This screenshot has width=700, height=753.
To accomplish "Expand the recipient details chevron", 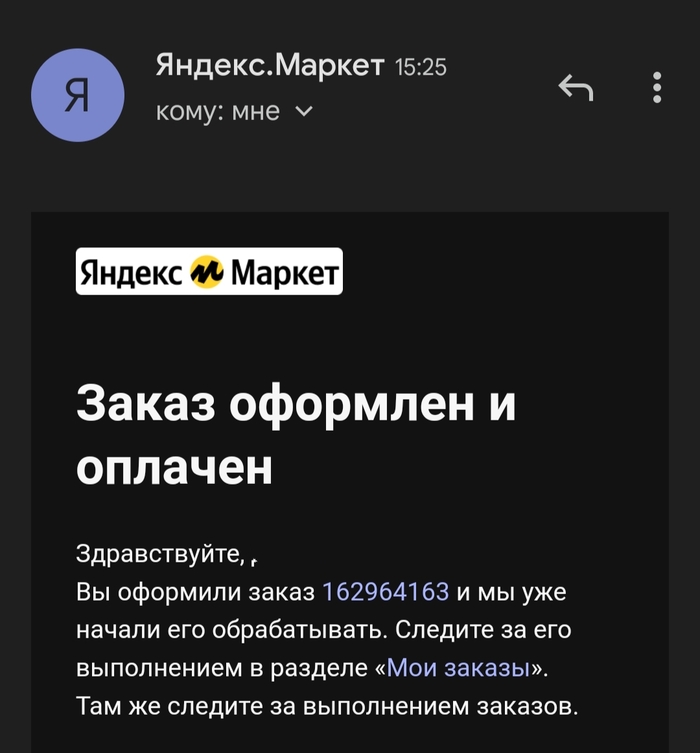I will [305, 112].
